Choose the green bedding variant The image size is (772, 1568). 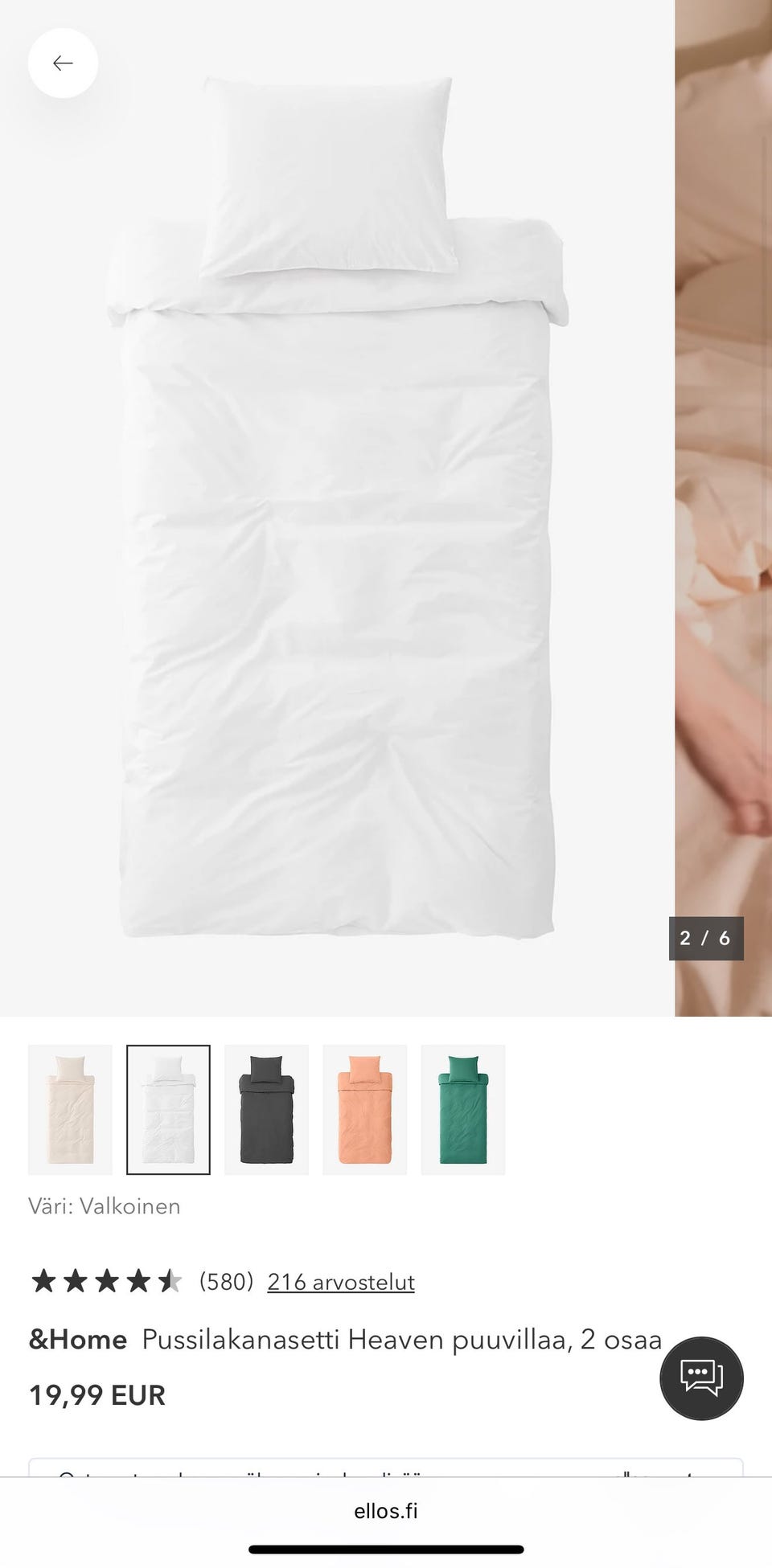click(x=462, y=1109)
